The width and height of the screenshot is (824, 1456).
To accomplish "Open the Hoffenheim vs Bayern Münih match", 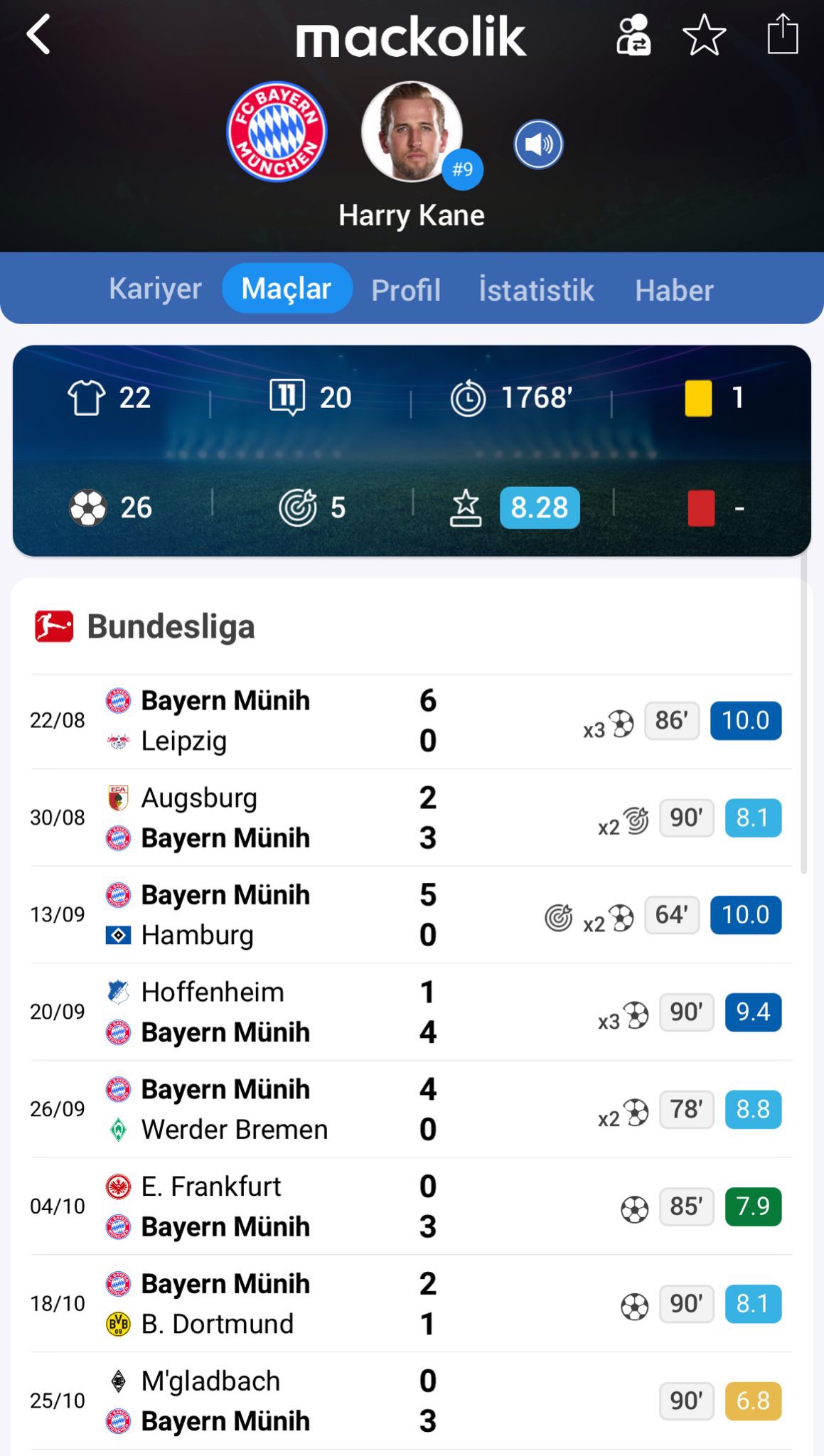I will 284,1012.
